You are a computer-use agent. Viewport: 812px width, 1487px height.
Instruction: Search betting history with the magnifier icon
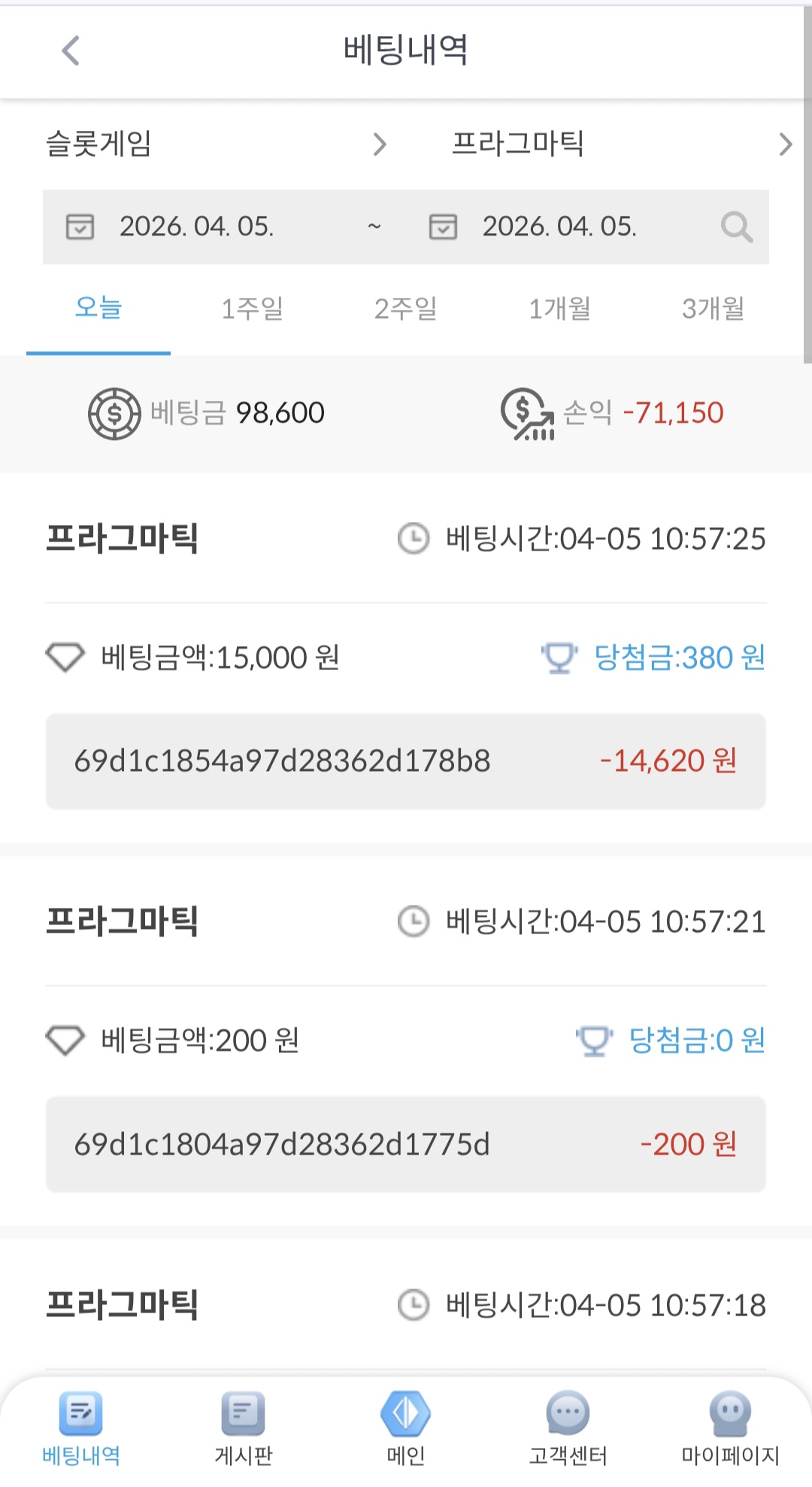(x=736, y=226)
